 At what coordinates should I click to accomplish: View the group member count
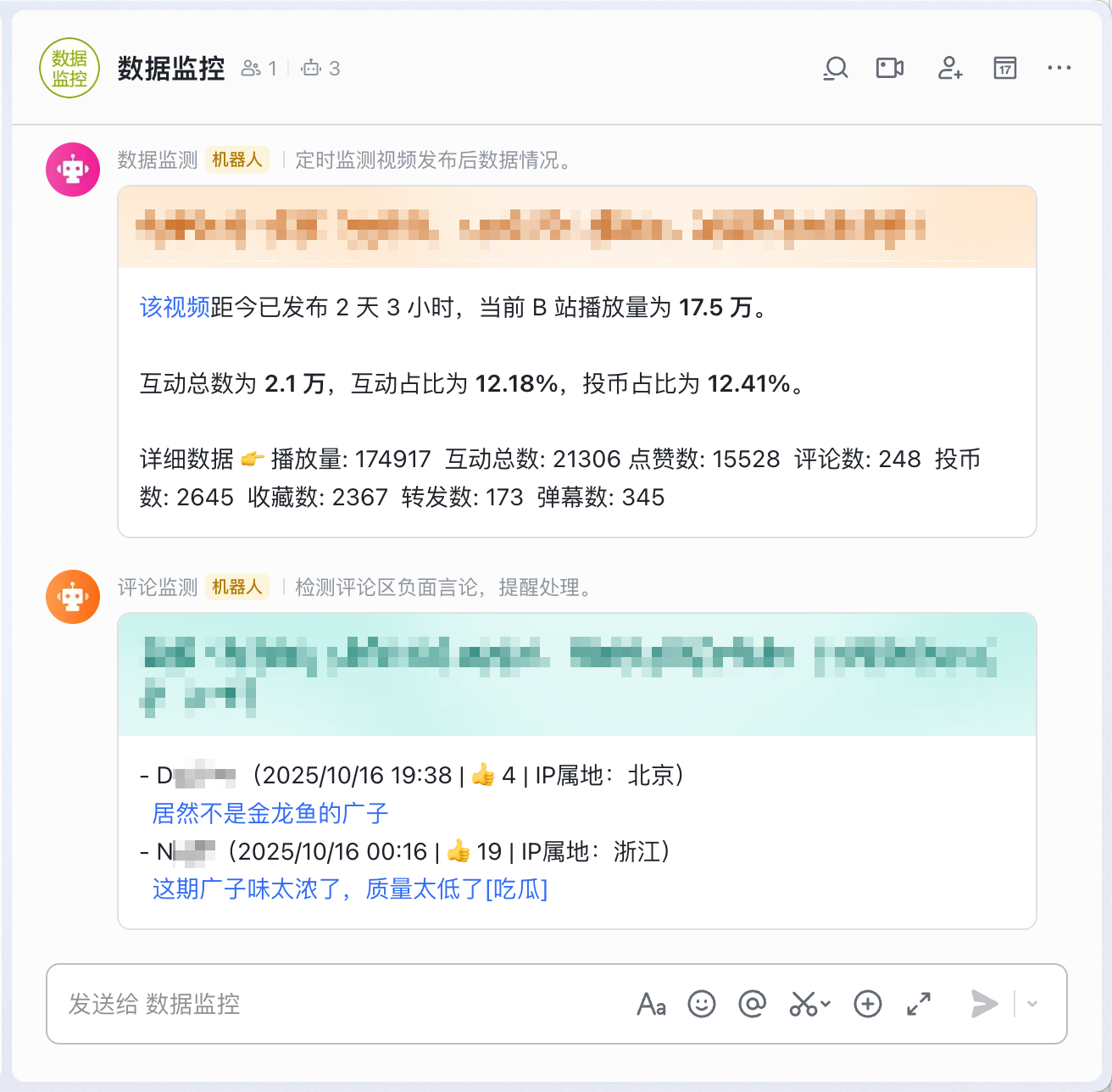click(259, 69)
